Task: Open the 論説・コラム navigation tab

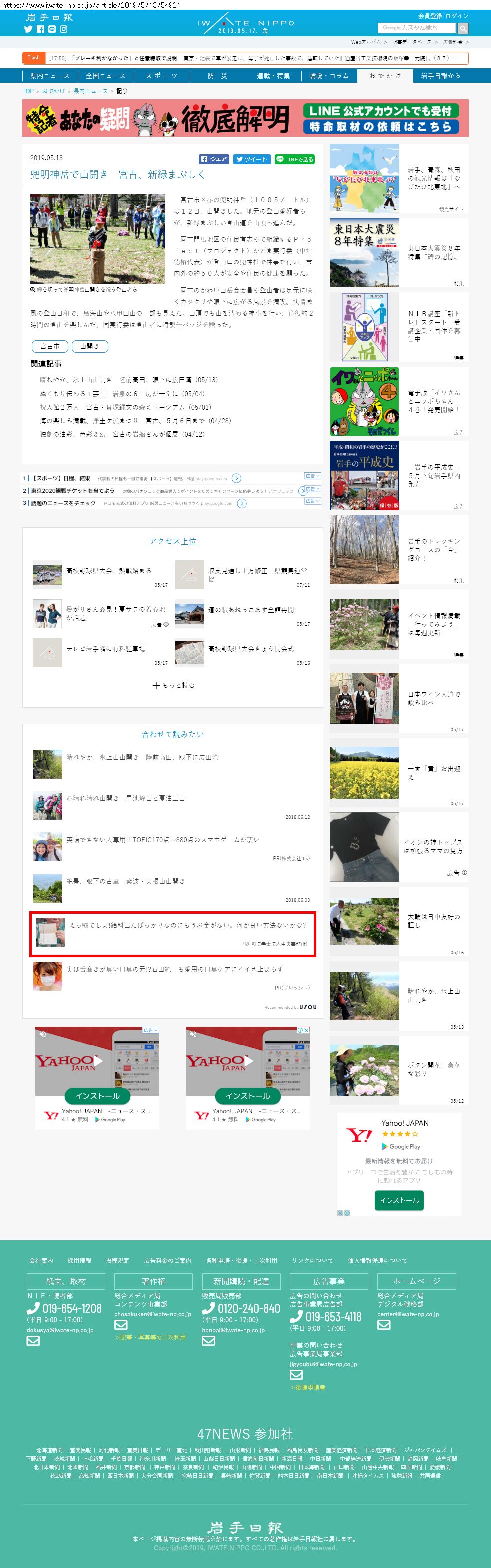Action: point(329,76)
